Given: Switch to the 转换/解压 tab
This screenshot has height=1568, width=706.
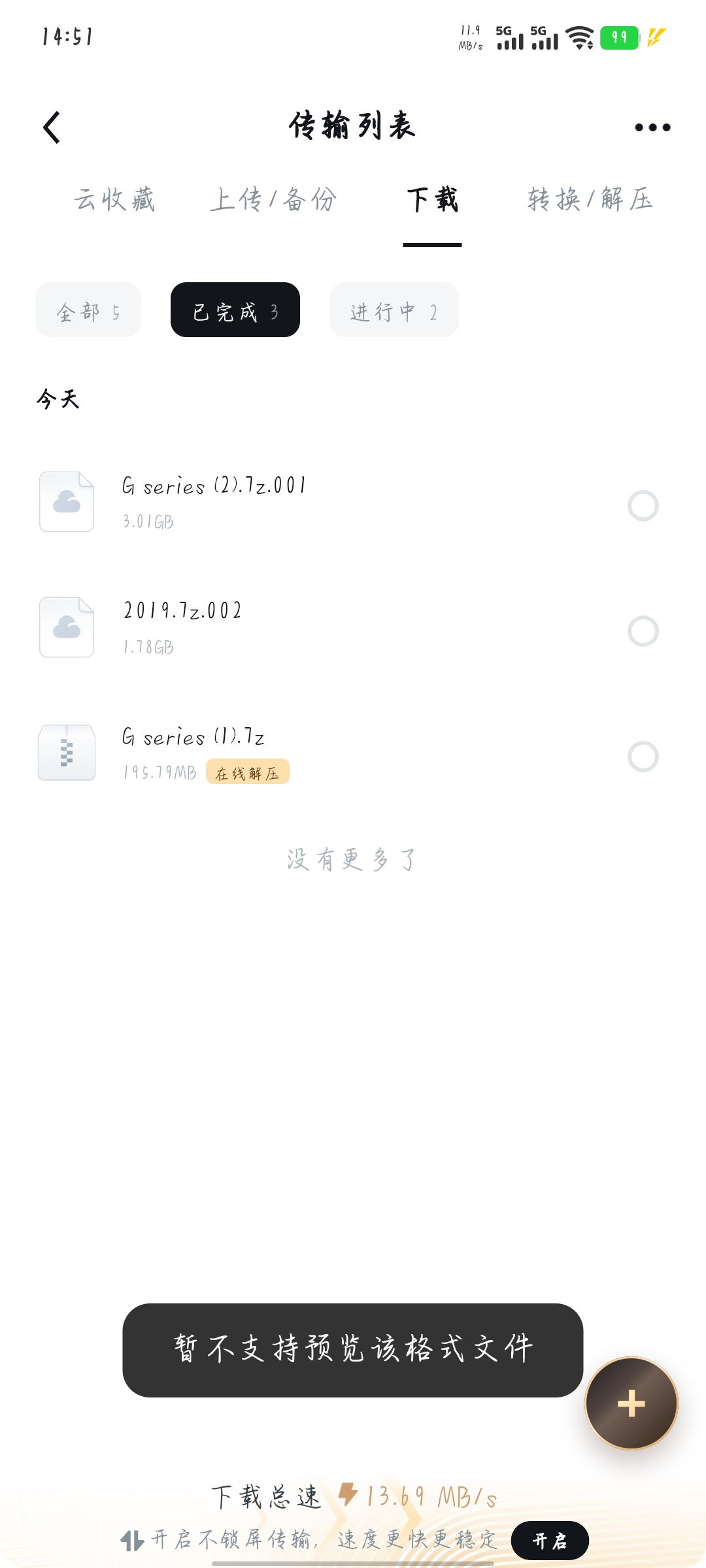Looking at the screenshot, I should 590,199.
